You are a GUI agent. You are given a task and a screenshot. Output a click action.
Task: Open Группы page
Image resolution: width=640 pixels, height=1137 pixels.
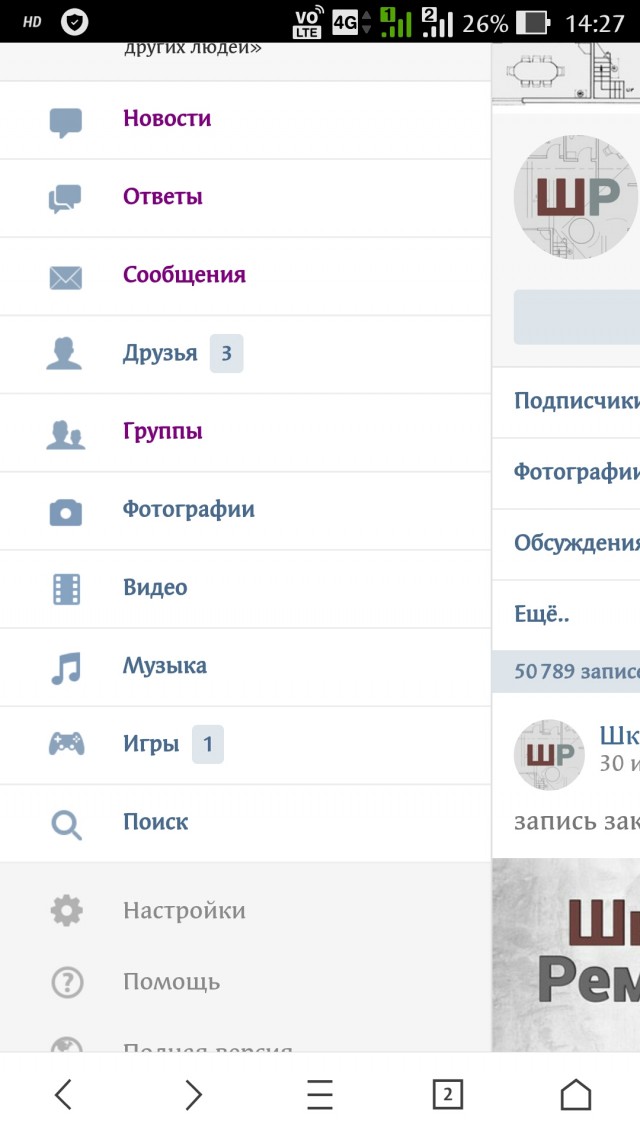163,432
